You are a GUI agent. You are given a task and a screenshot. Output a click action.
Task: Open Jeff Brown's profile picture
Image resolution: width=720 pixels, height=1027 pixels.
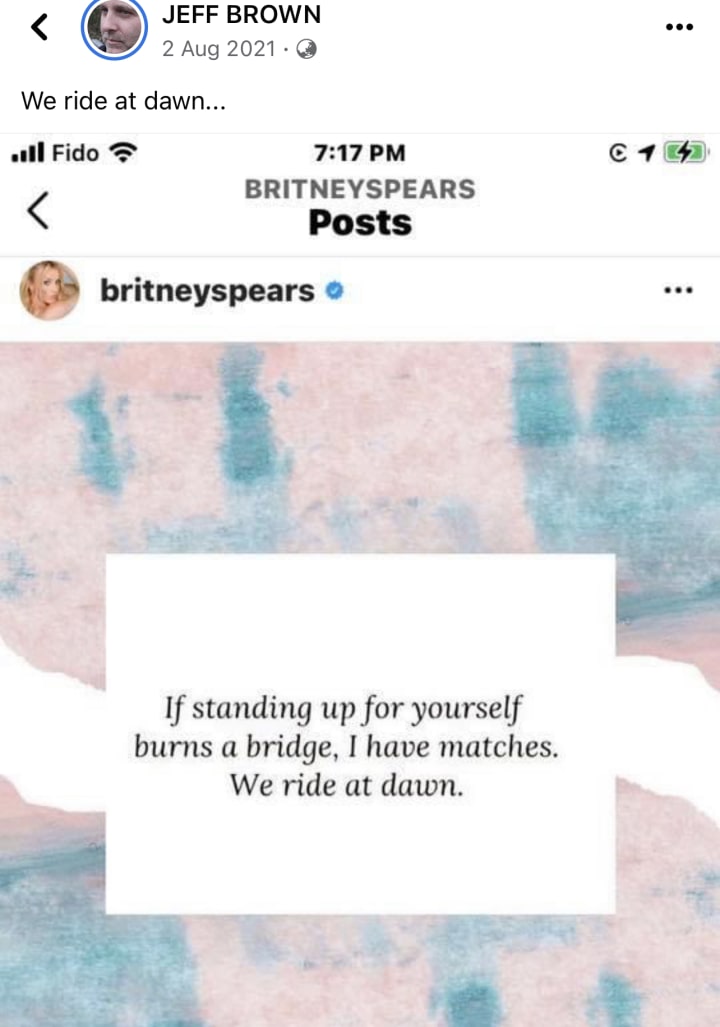coord(114,28)
